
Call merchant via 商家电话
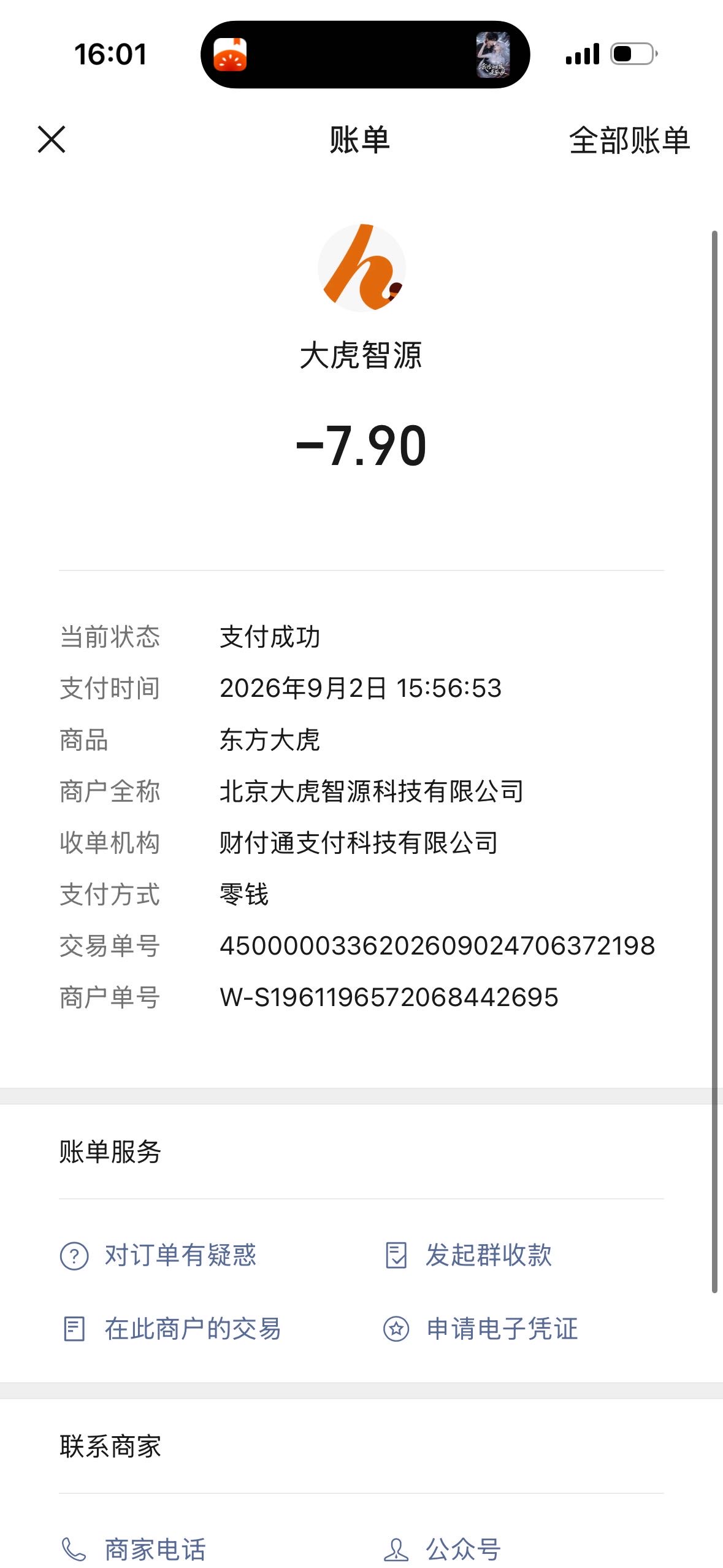click(x=133, y=1550)
